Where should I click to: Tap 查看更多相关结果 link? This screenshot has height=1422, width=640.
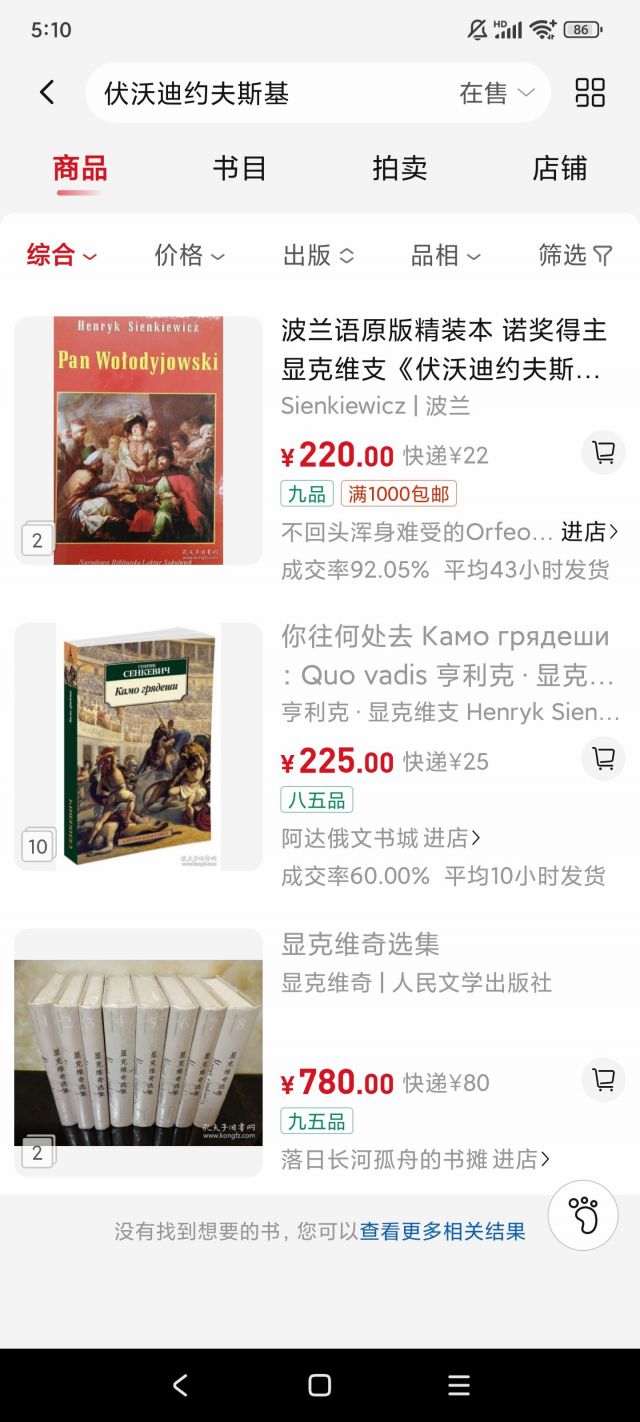(x=442, y=1231)
